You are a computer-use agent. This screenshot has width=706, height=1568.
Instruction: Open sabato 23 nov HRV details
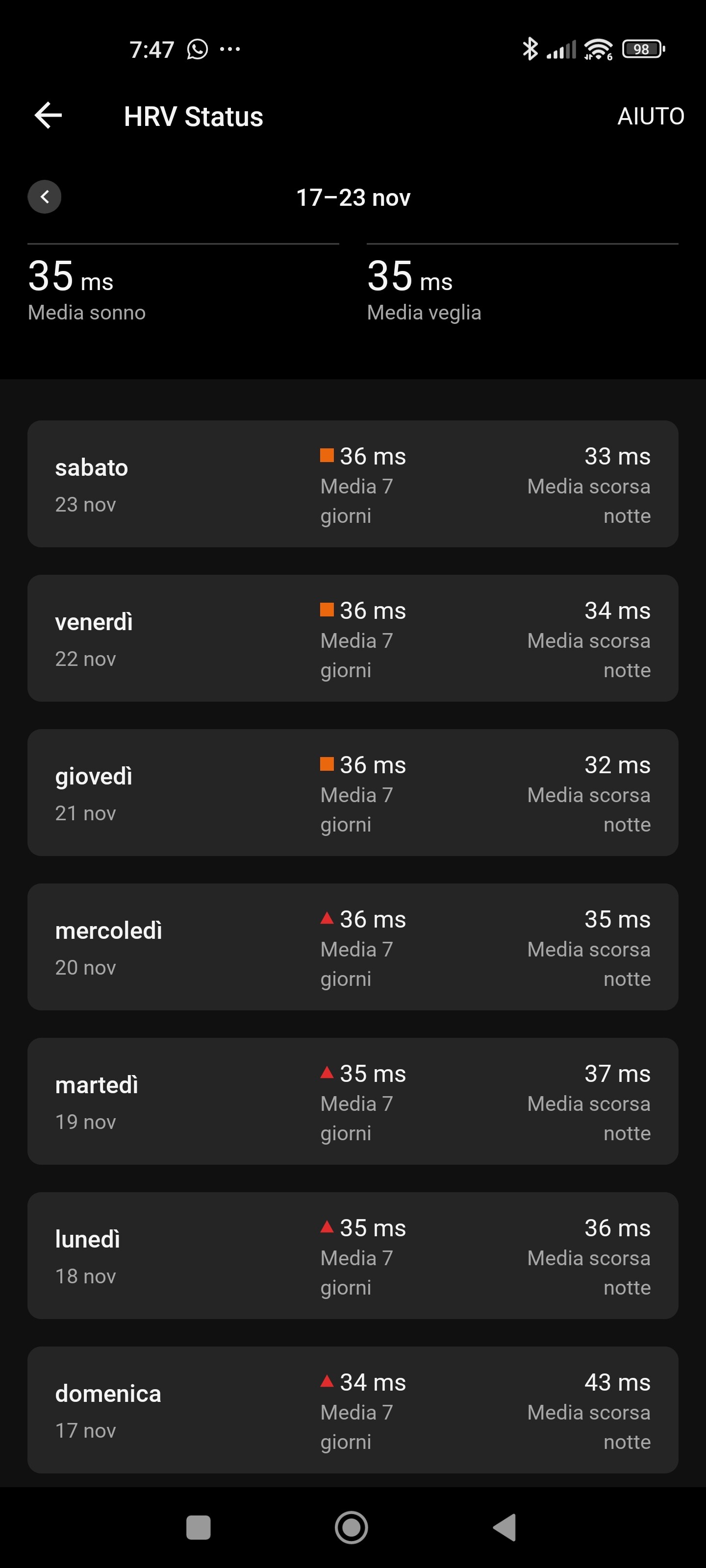click(x=353, y=484)
